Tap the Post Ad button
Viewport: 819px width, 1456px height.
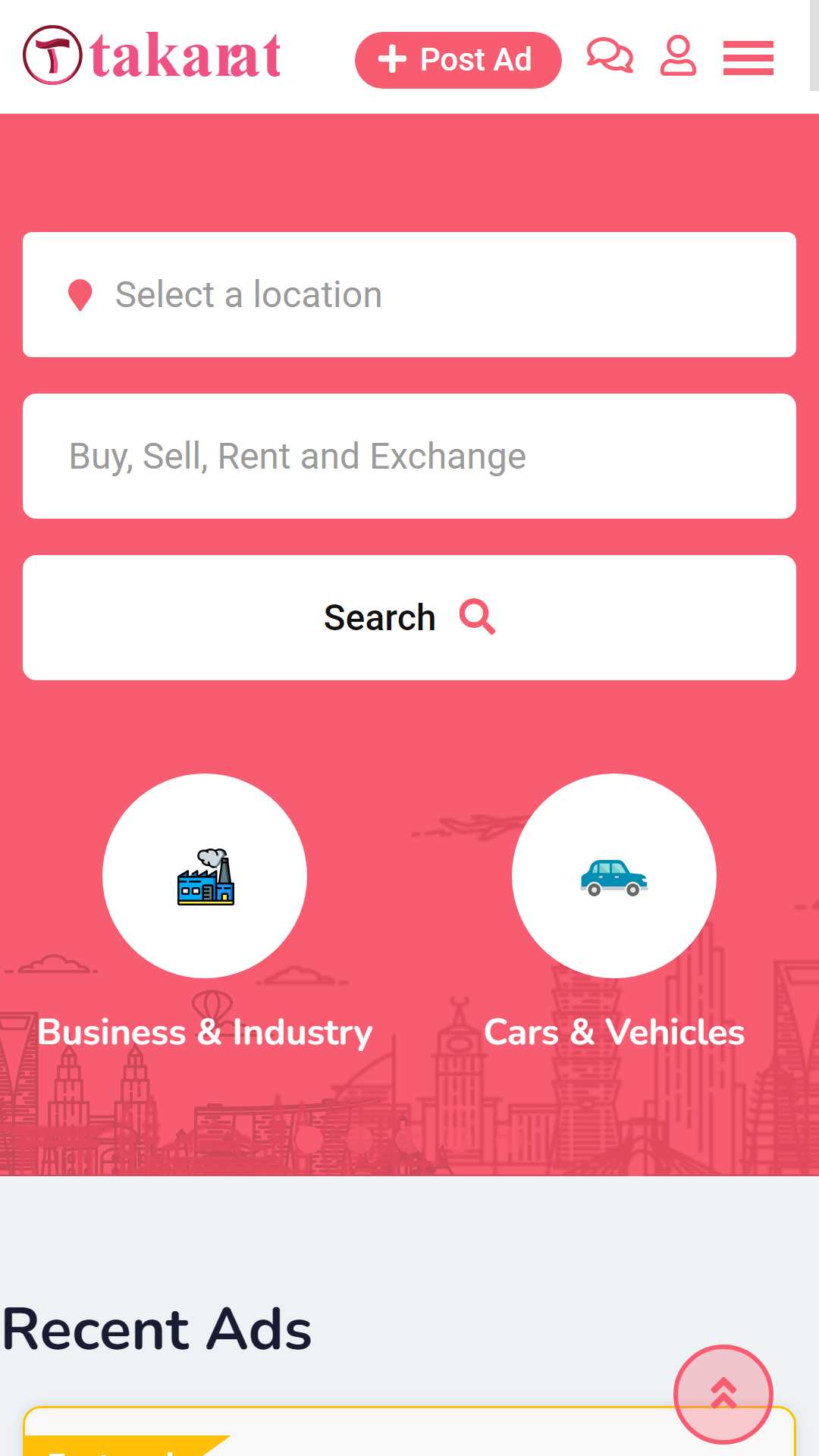457,60
